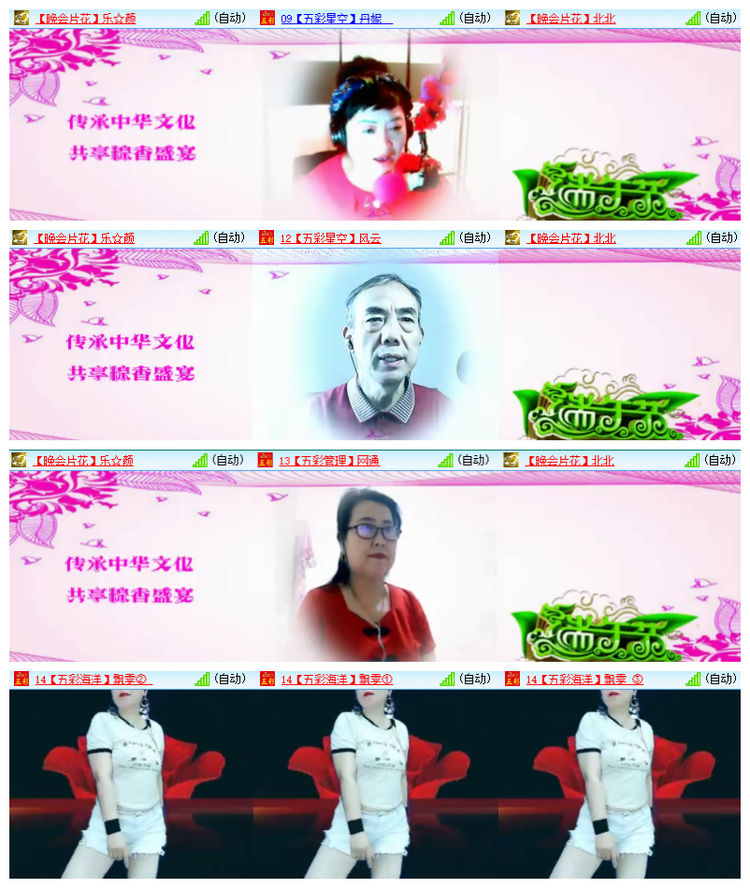The image size is (750, 888).
Task: Click the gold medal icon before top-right 北北
Action: click(x=514, y=16)
